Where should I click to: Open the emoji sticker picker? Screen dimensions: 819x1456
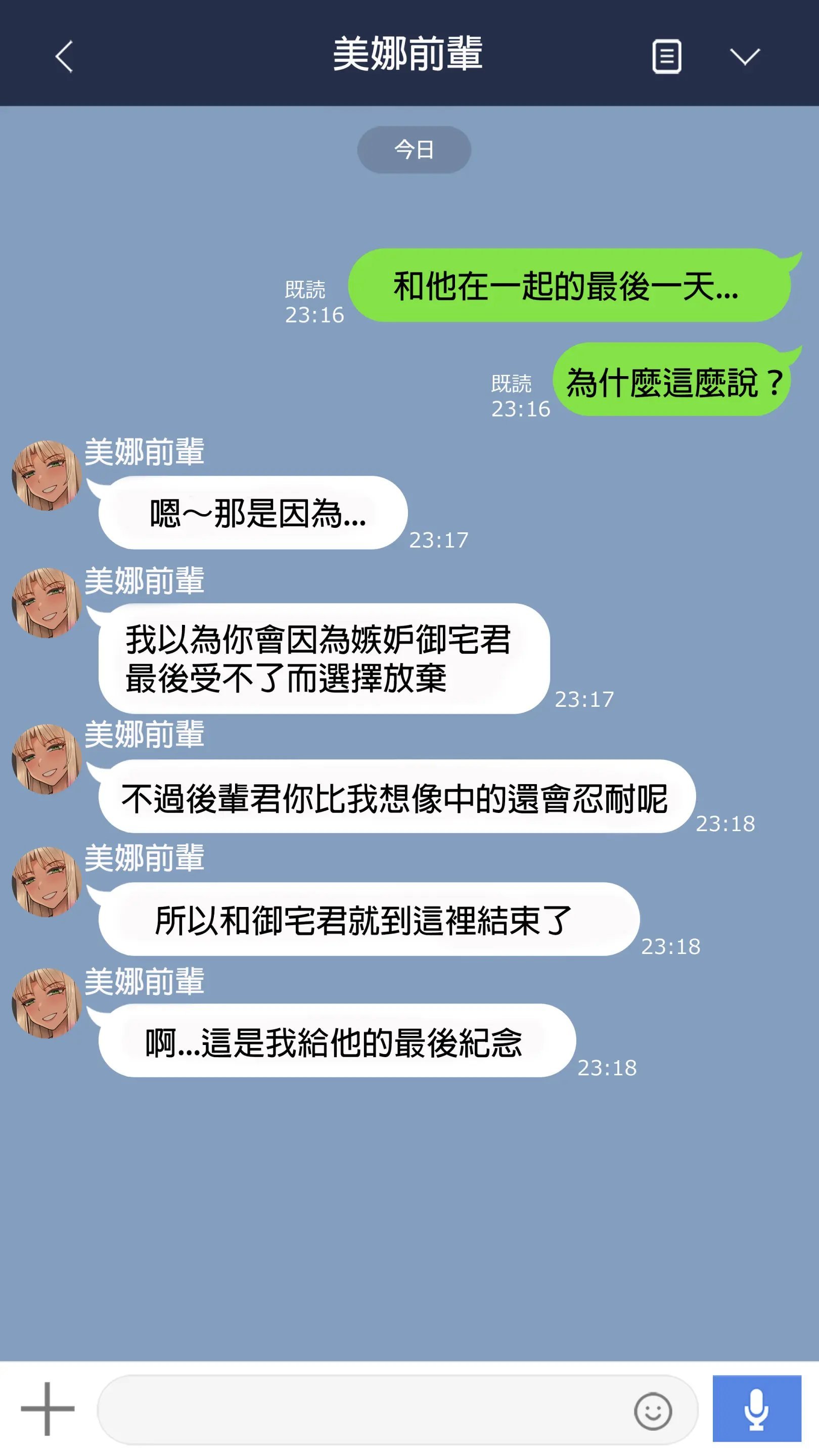(x=652, y=1412)
